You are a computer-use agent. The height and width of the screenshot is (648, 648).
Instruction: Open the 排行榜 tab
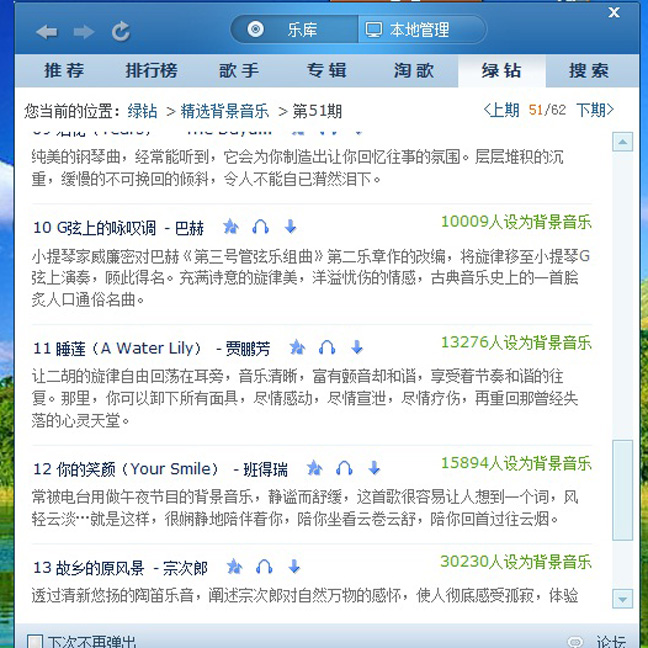tap(152, 71)
